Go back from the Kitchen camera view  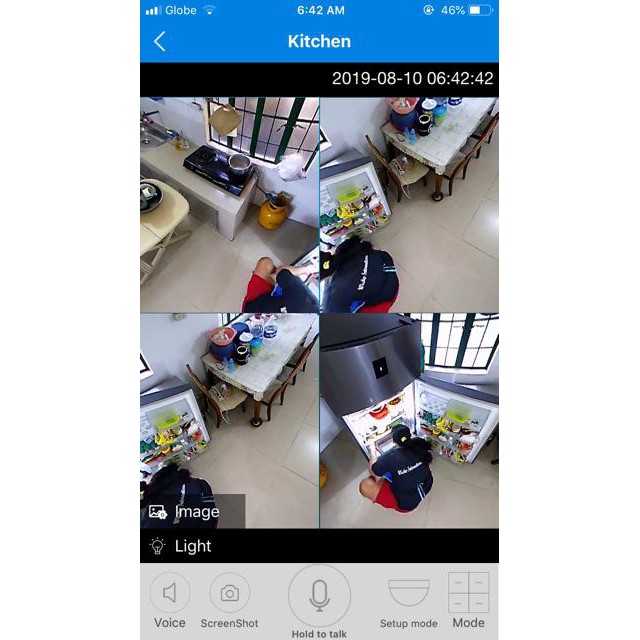160,42
